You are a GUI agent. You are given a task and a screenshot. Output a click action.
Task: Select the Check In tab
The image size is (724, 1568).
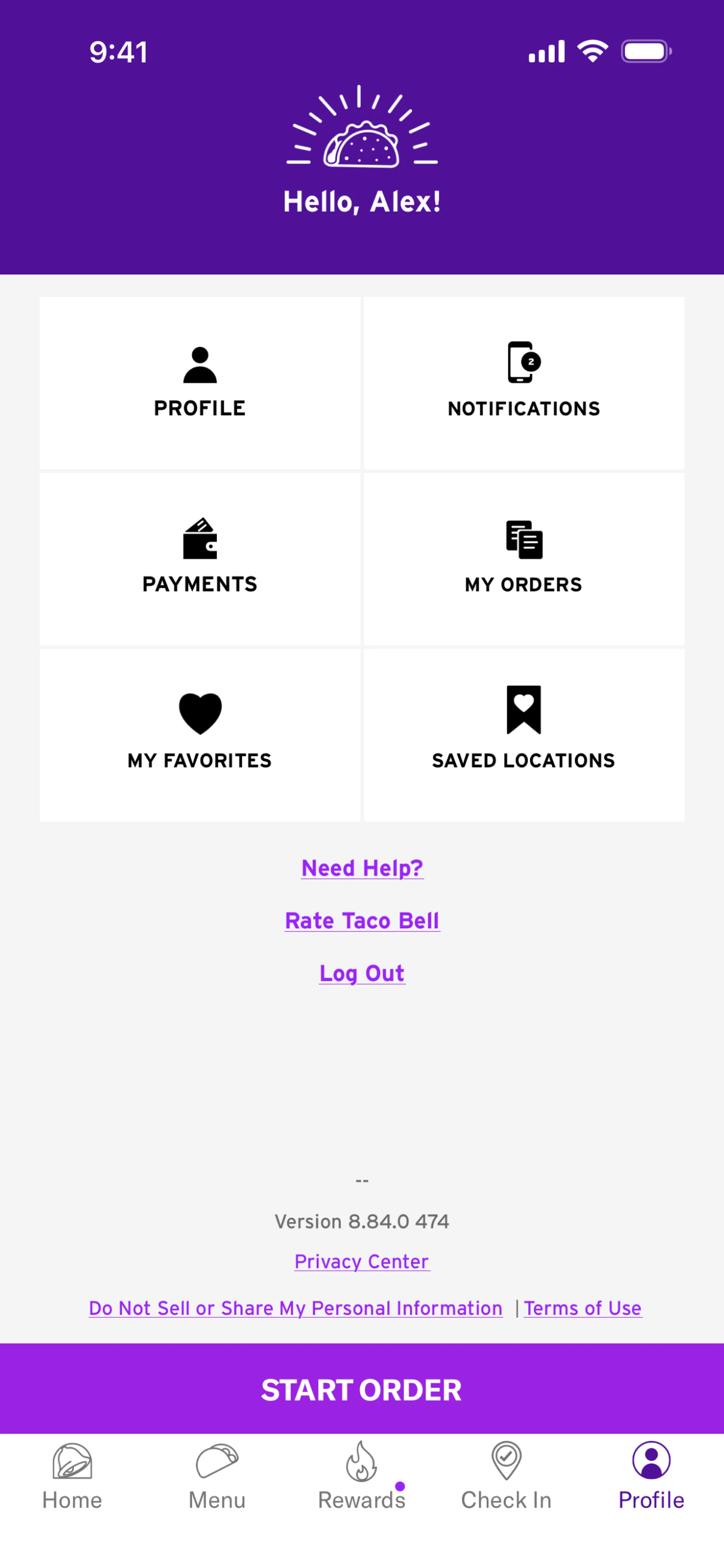pyautogui.click(x=507, y=1475)
